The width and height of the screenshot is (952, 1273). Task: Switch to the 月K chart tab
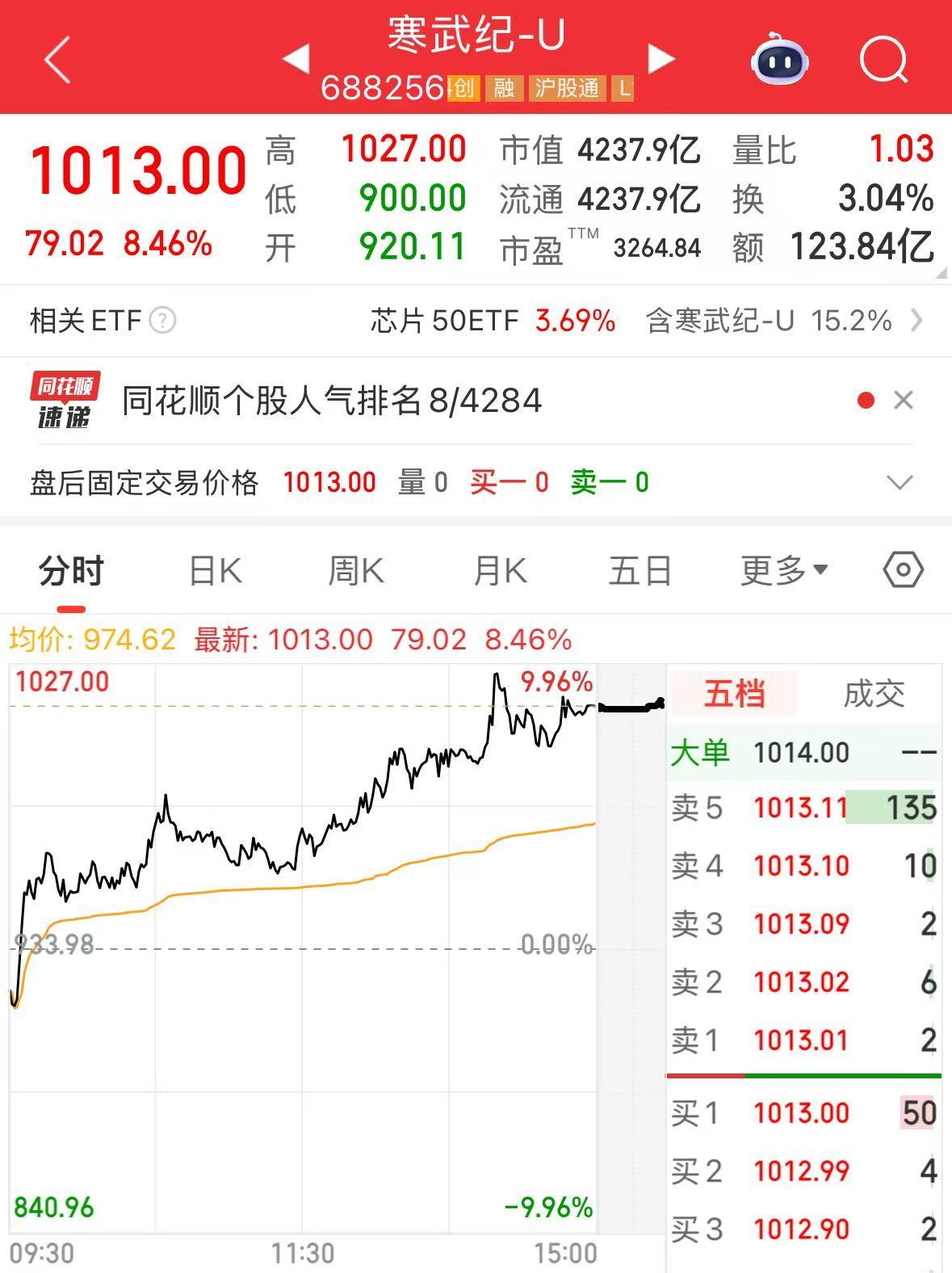pyautogui.click(x=500, y=571)
